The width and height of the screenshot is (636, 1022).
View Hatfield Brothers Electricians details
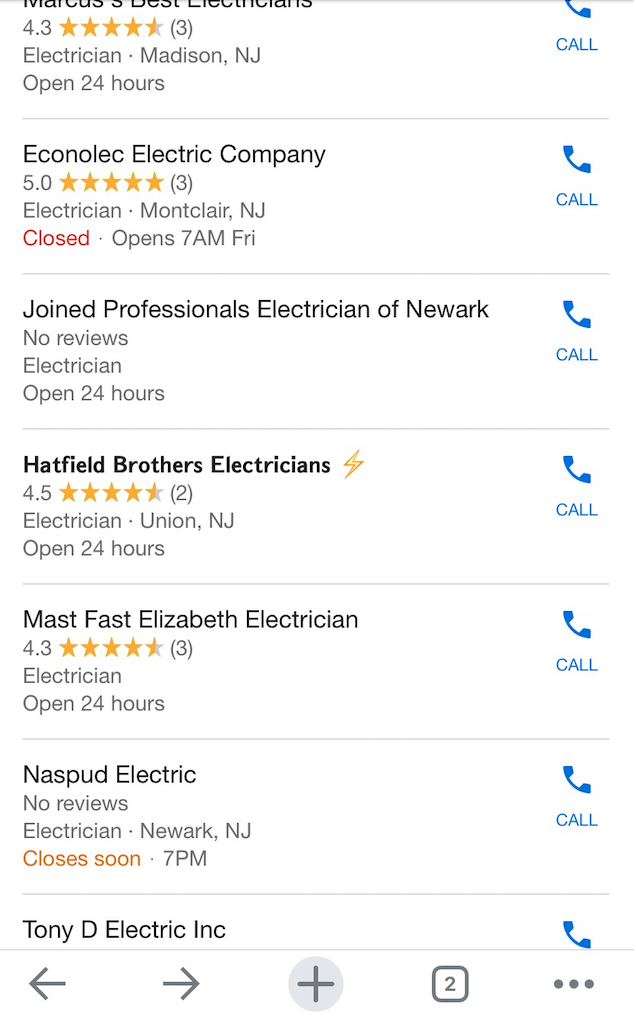click(177, 465)
